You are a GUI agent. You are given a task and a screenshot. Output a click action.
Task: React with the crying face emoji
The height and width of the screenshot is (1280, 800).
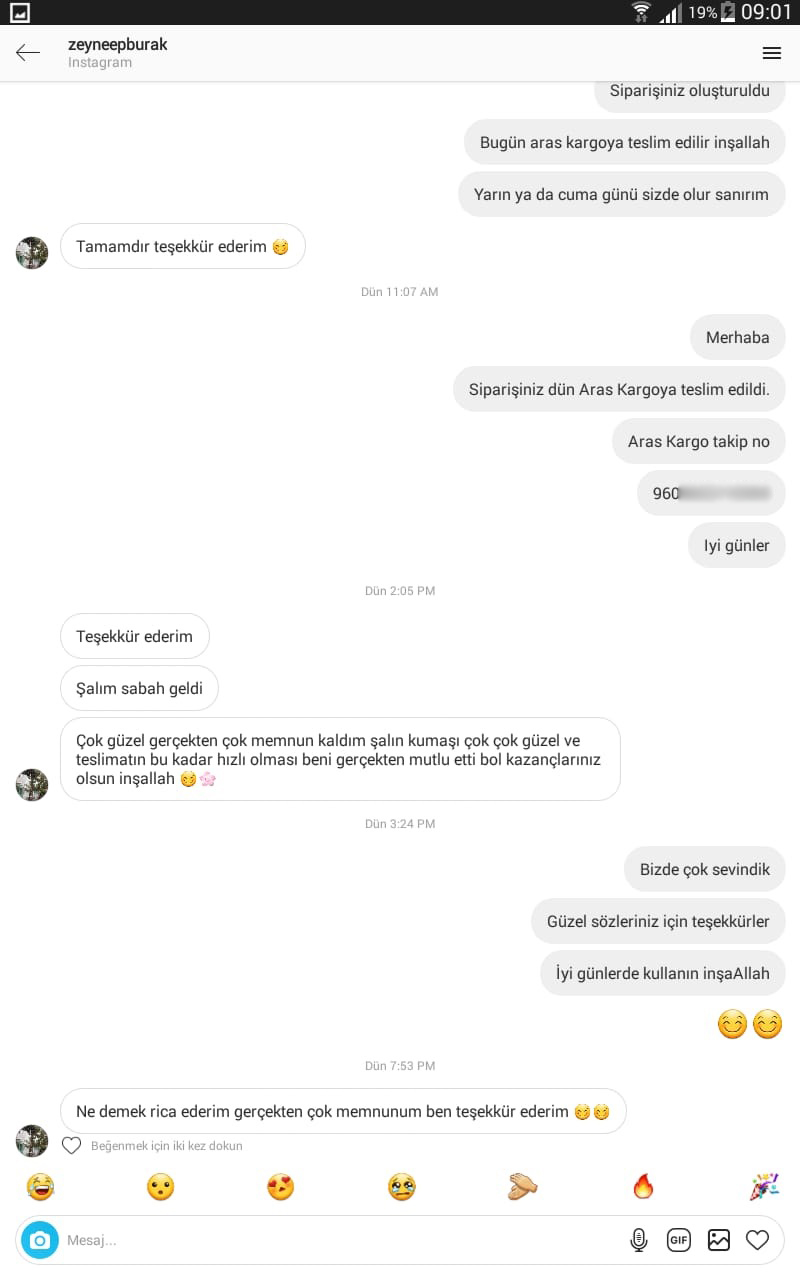click(401, 1187)
